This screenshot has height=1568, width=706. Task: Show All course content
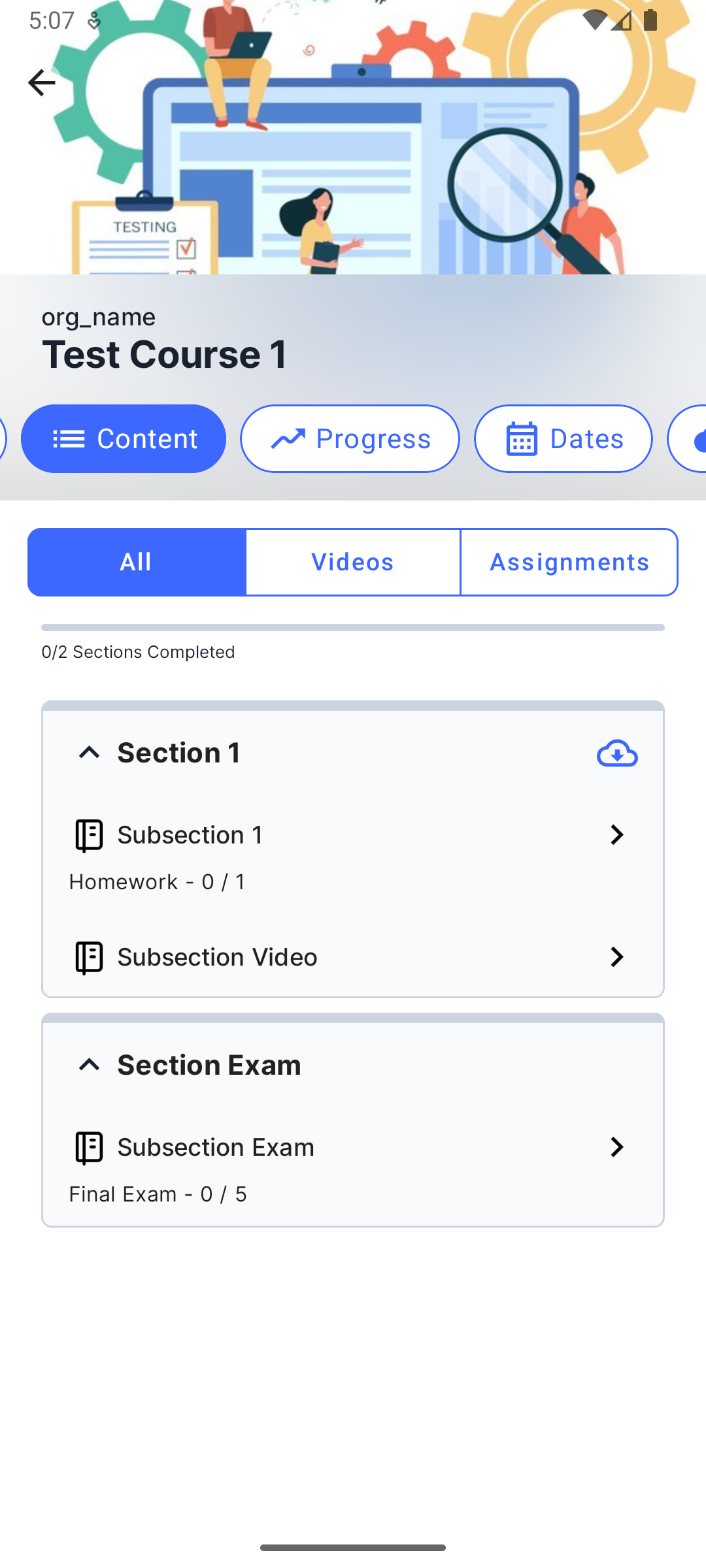pos(137,562)
